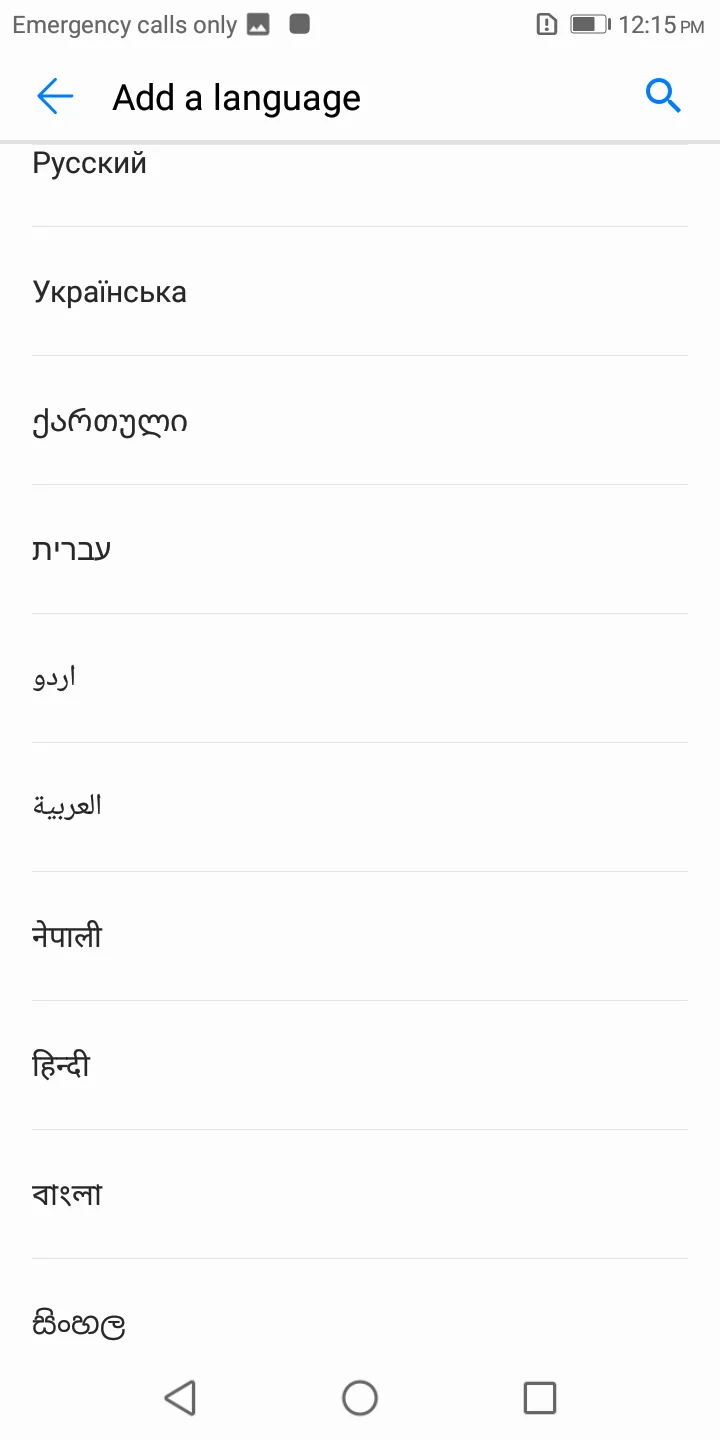The height and width of the screenshot is (1440, 720).
Task: Choose the Arabic language العربية
Action: 360,807
